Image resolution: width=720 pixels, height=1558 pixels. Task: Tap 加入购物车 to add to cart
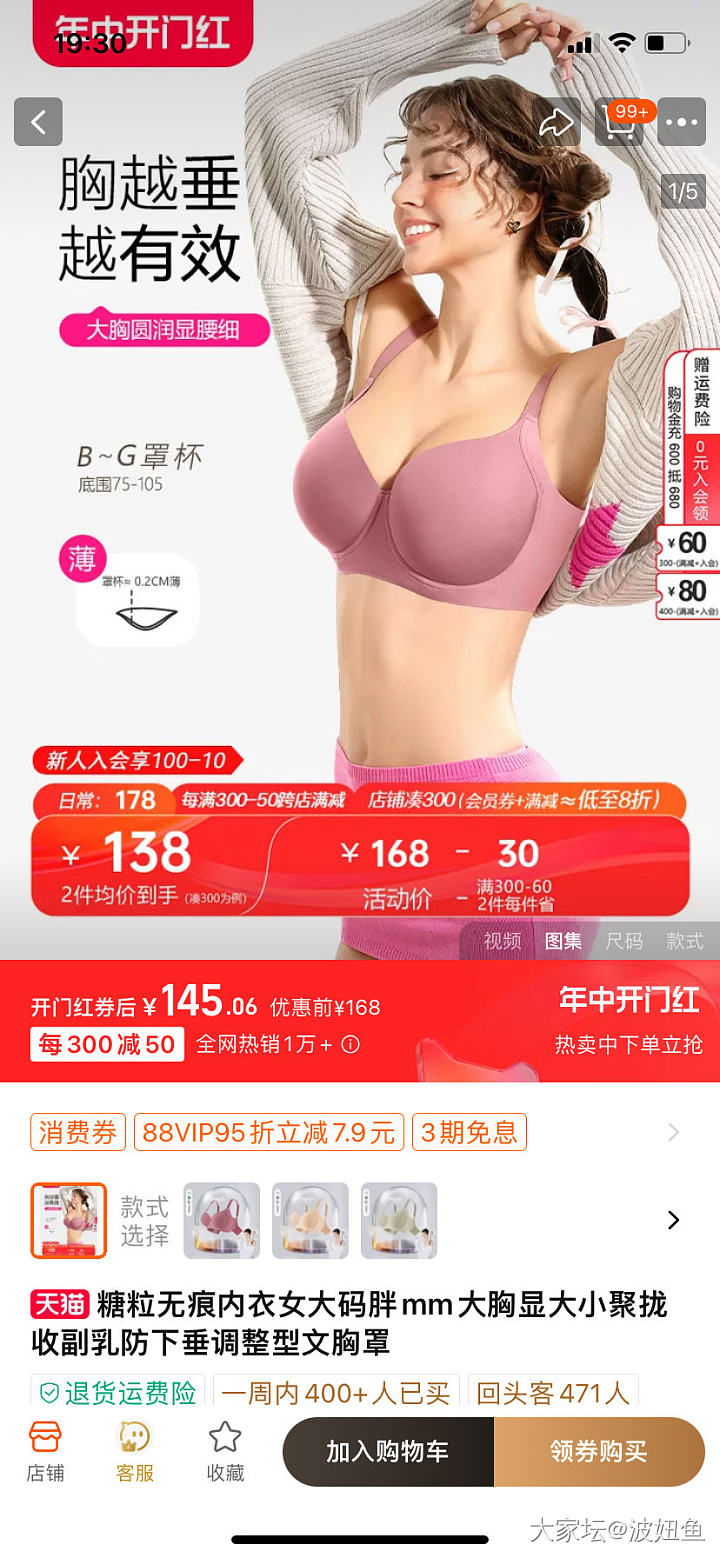click(388, 1451)
